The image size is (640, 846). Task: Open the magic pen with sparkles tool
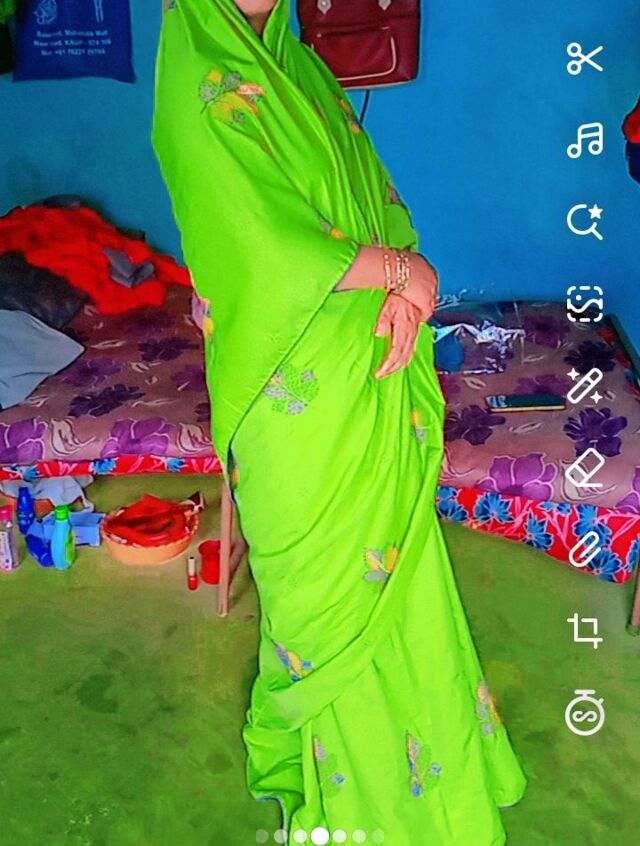(x=585, y=385)
